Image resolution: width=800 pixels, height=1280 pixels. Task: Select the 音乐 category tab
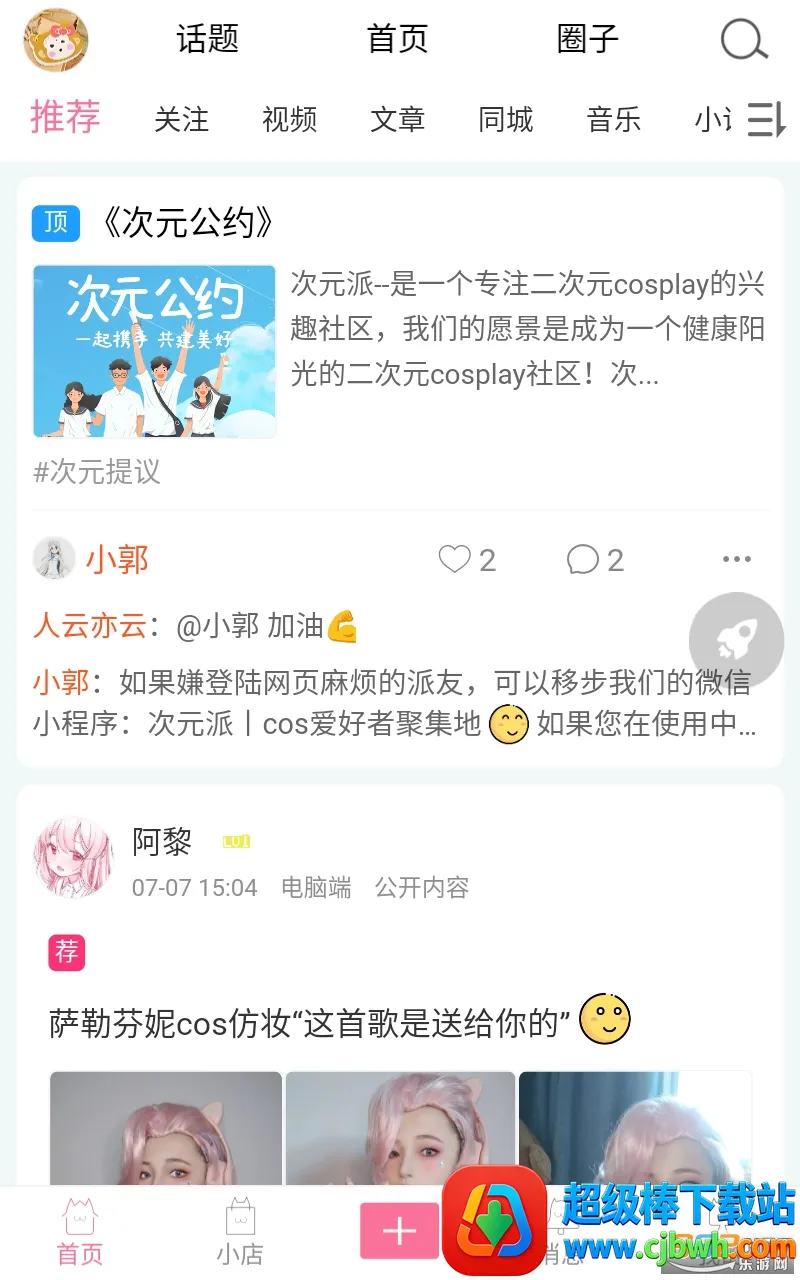click(613, 120)
